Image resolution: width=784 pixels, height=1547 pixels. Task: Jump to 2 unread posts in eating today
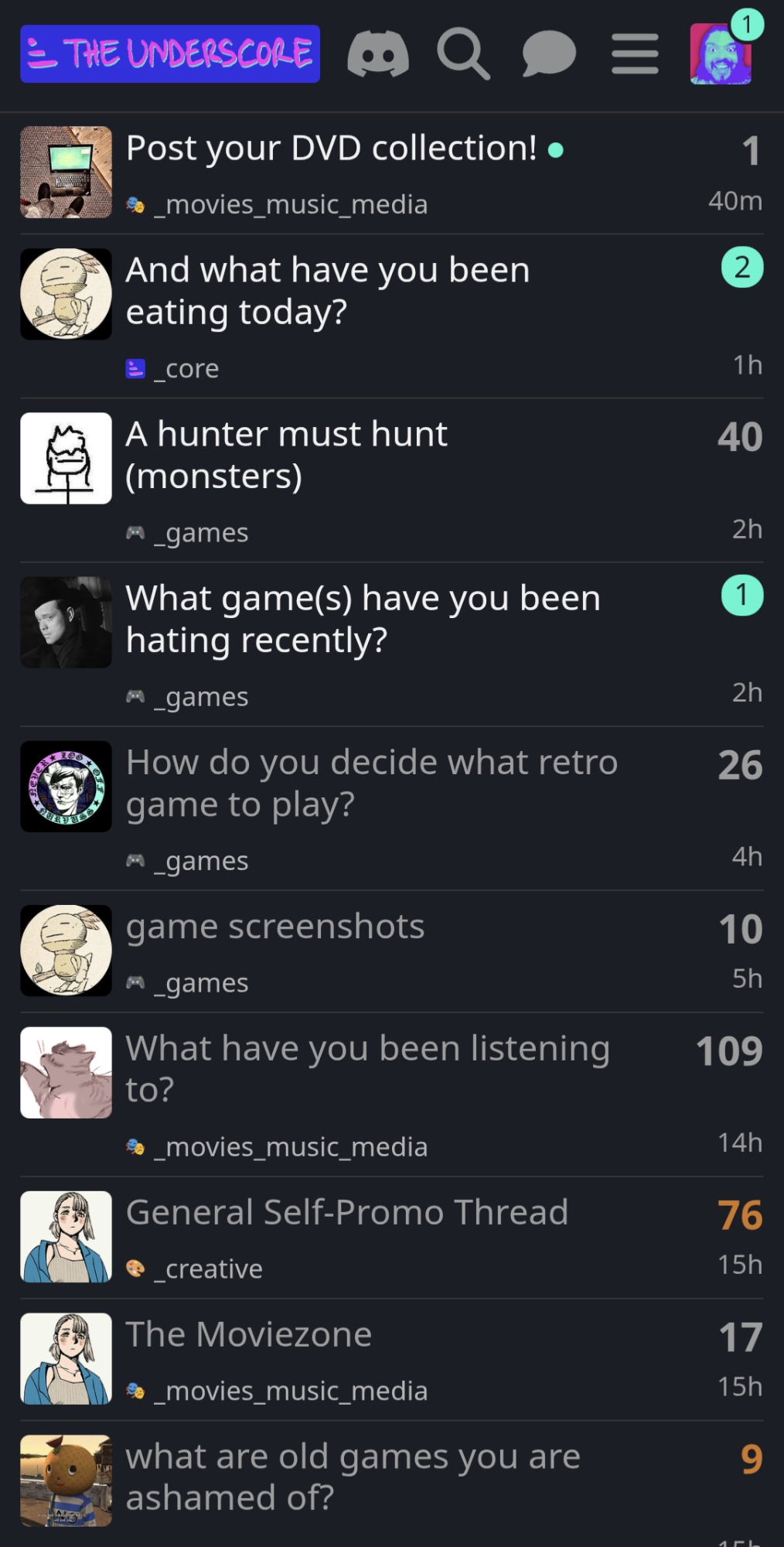click(741, 268)
